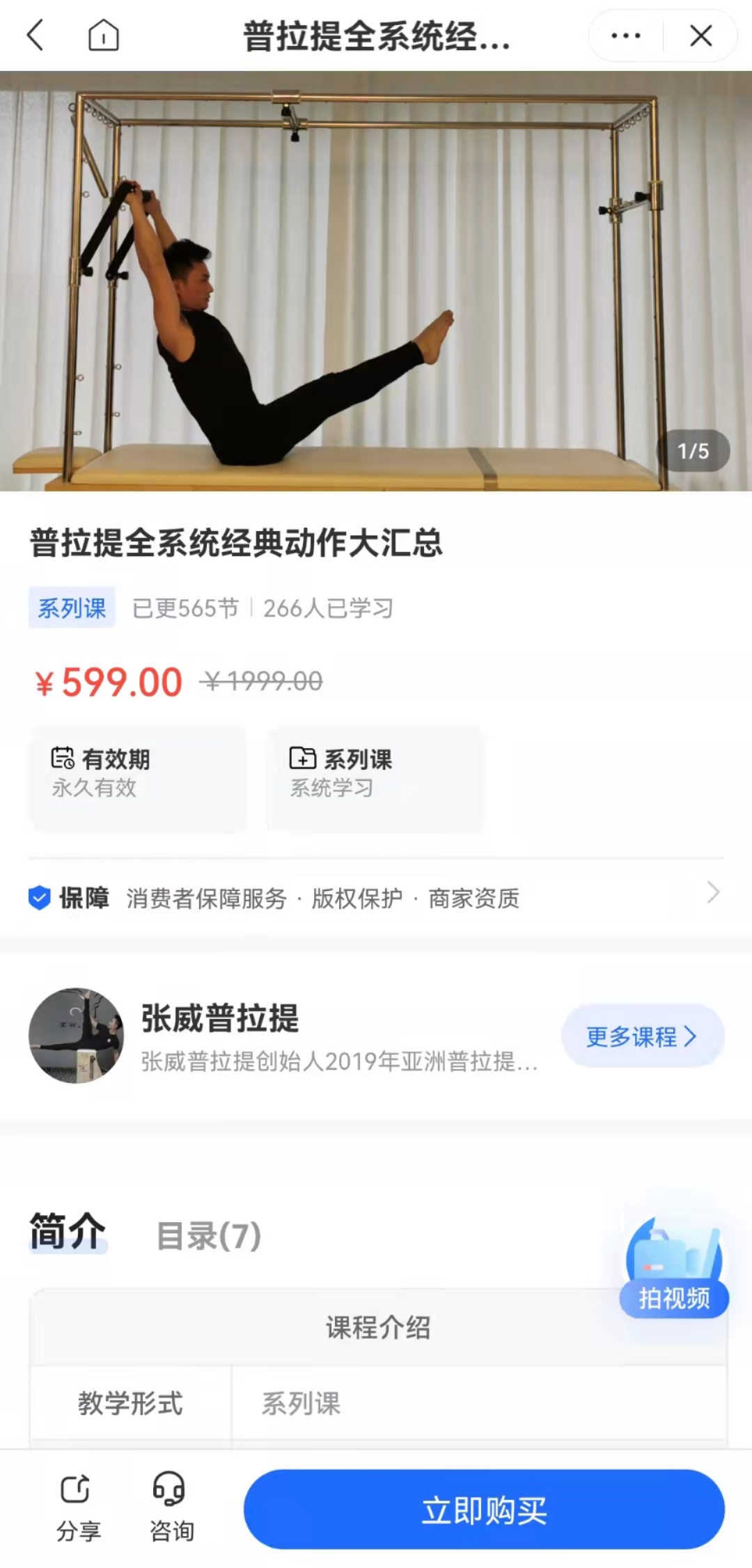Tap the close (X) icon top right
Viewport: 752px width, 1568px height.
click(x=703, y=35)
